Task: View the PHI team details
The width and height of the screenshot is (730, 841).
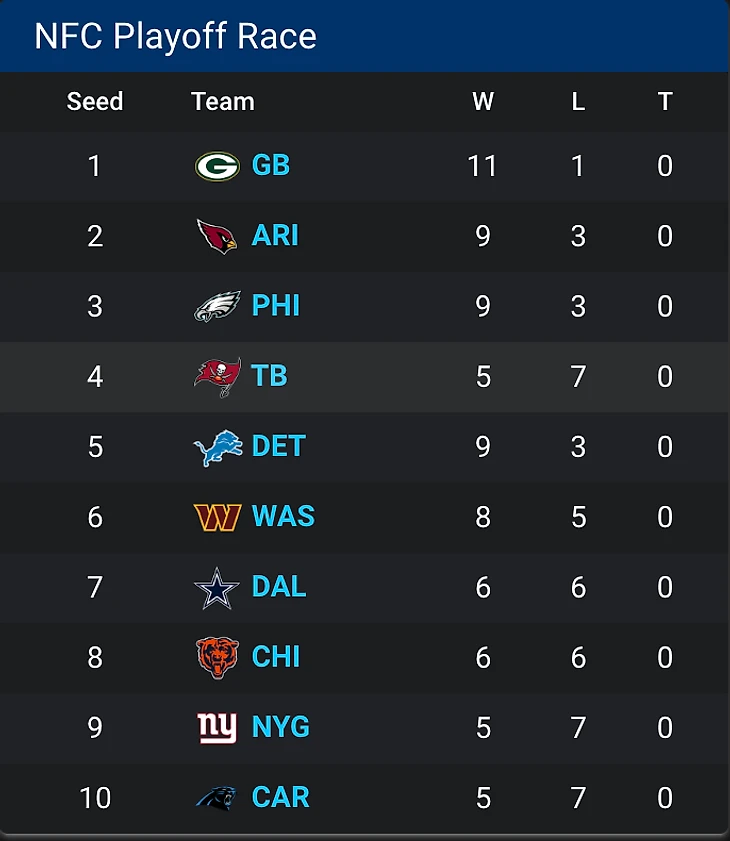Action: pos(275,306)
